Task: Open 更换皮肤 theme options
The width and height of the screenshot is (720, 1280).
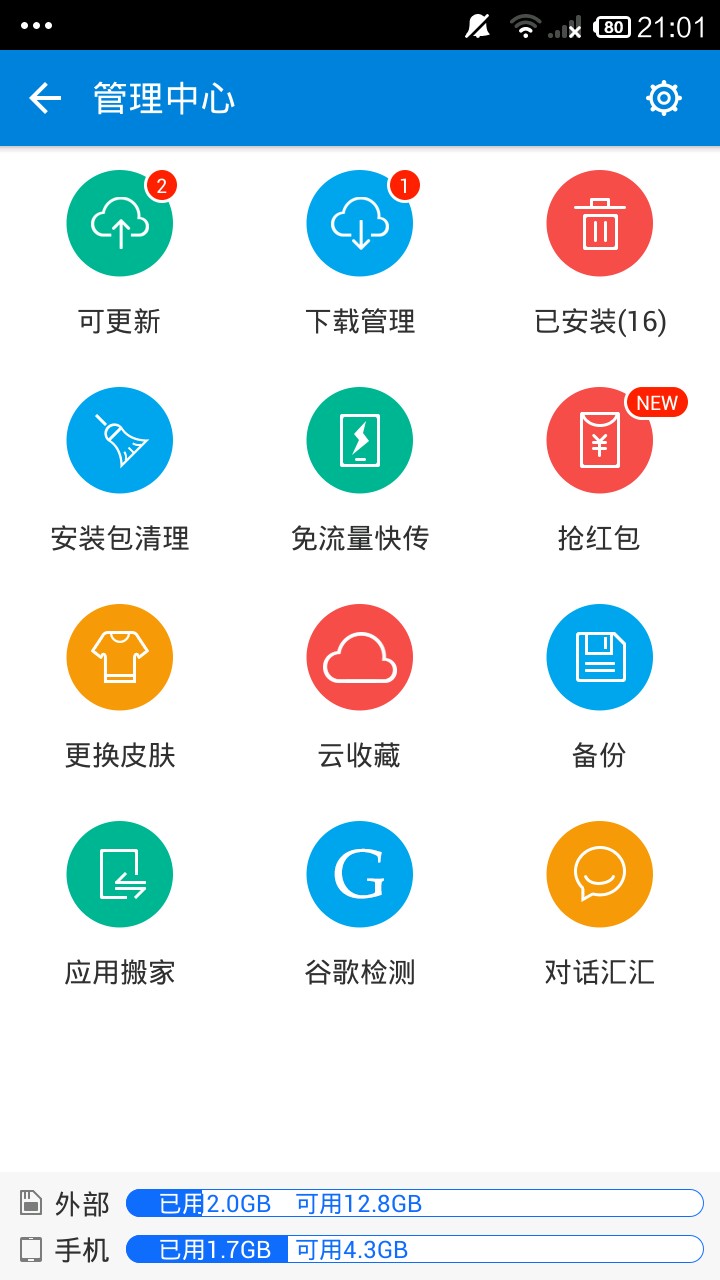Action: pyautogui.click(x=120, y=657)
